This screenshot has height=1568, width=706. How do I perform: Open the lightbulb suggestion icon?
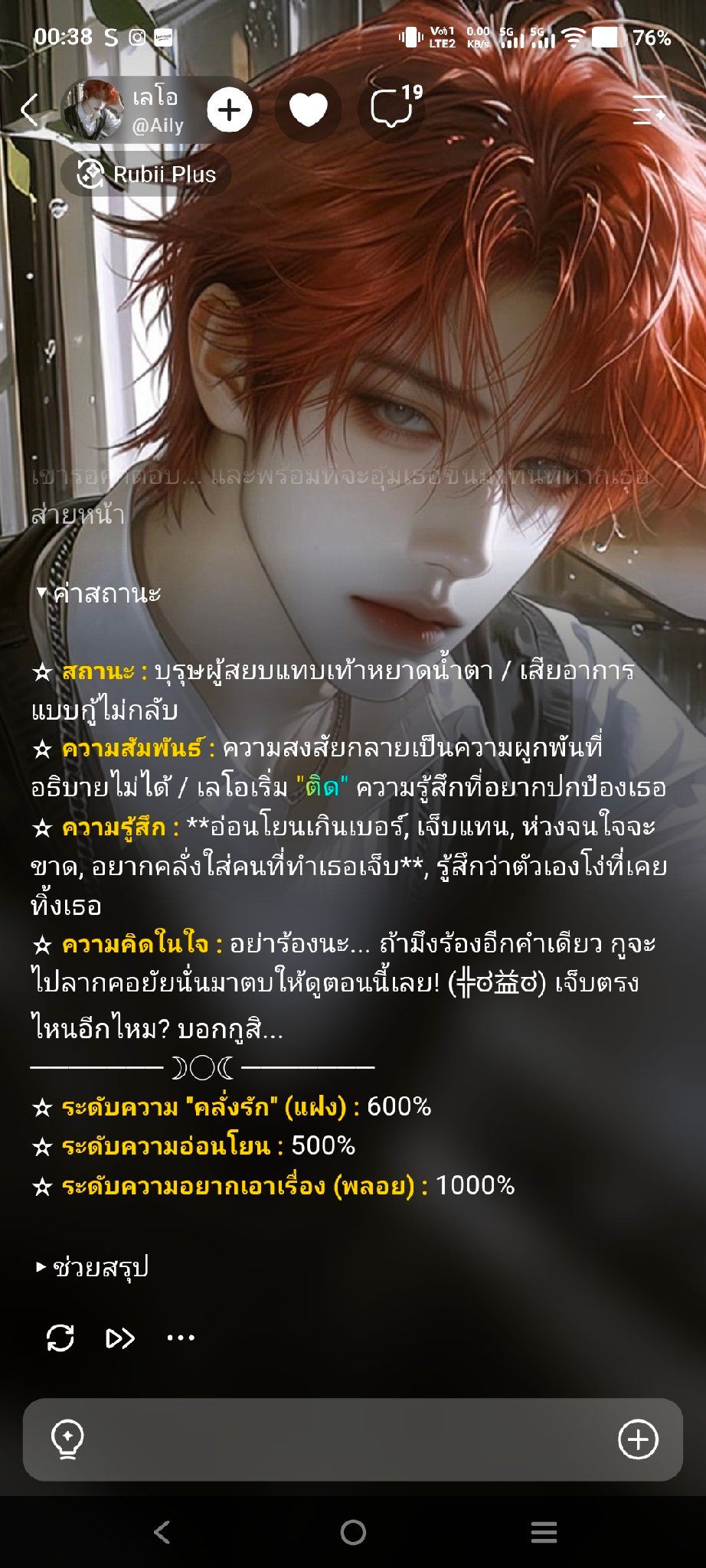click(x=67, y=1439)
